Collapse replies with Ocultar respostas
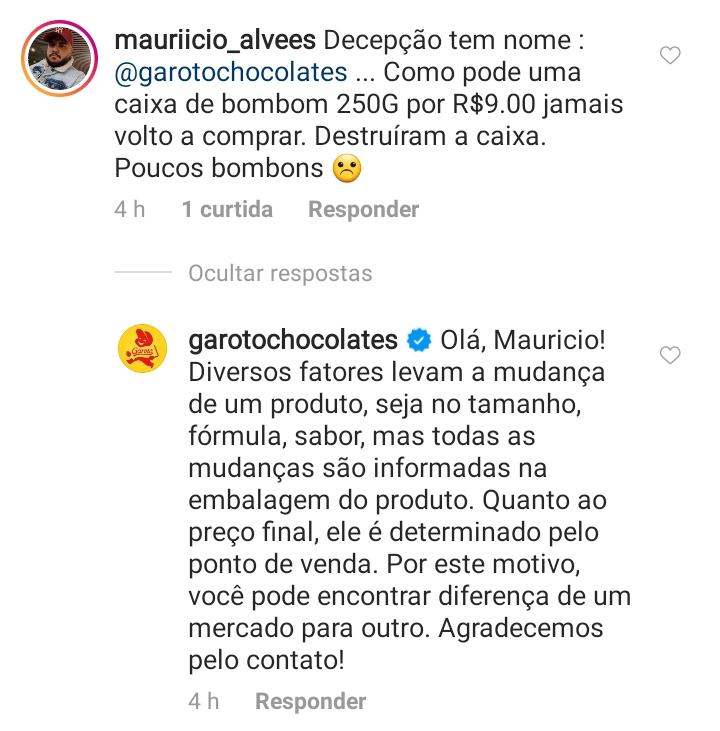This screenshot has height=731, width=720. point(280,273)
